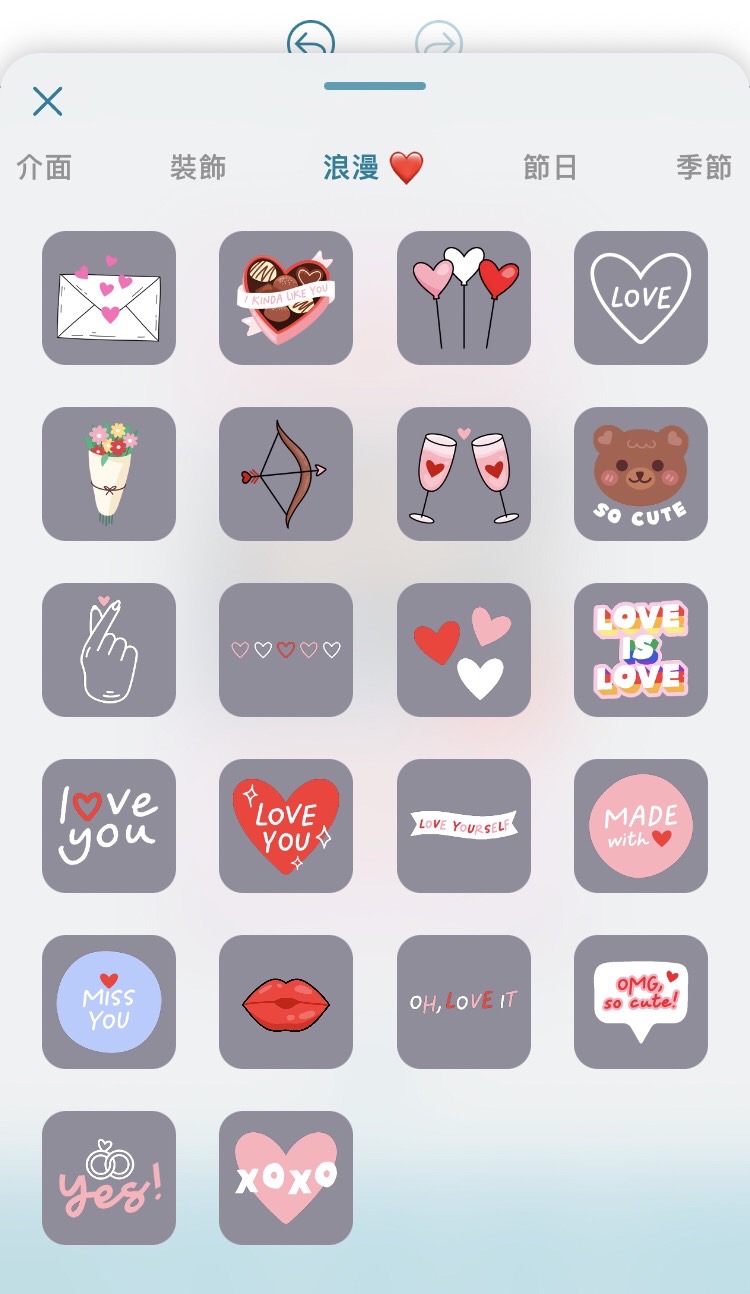Select the love letter envelope sticker

tap(109, 298)
